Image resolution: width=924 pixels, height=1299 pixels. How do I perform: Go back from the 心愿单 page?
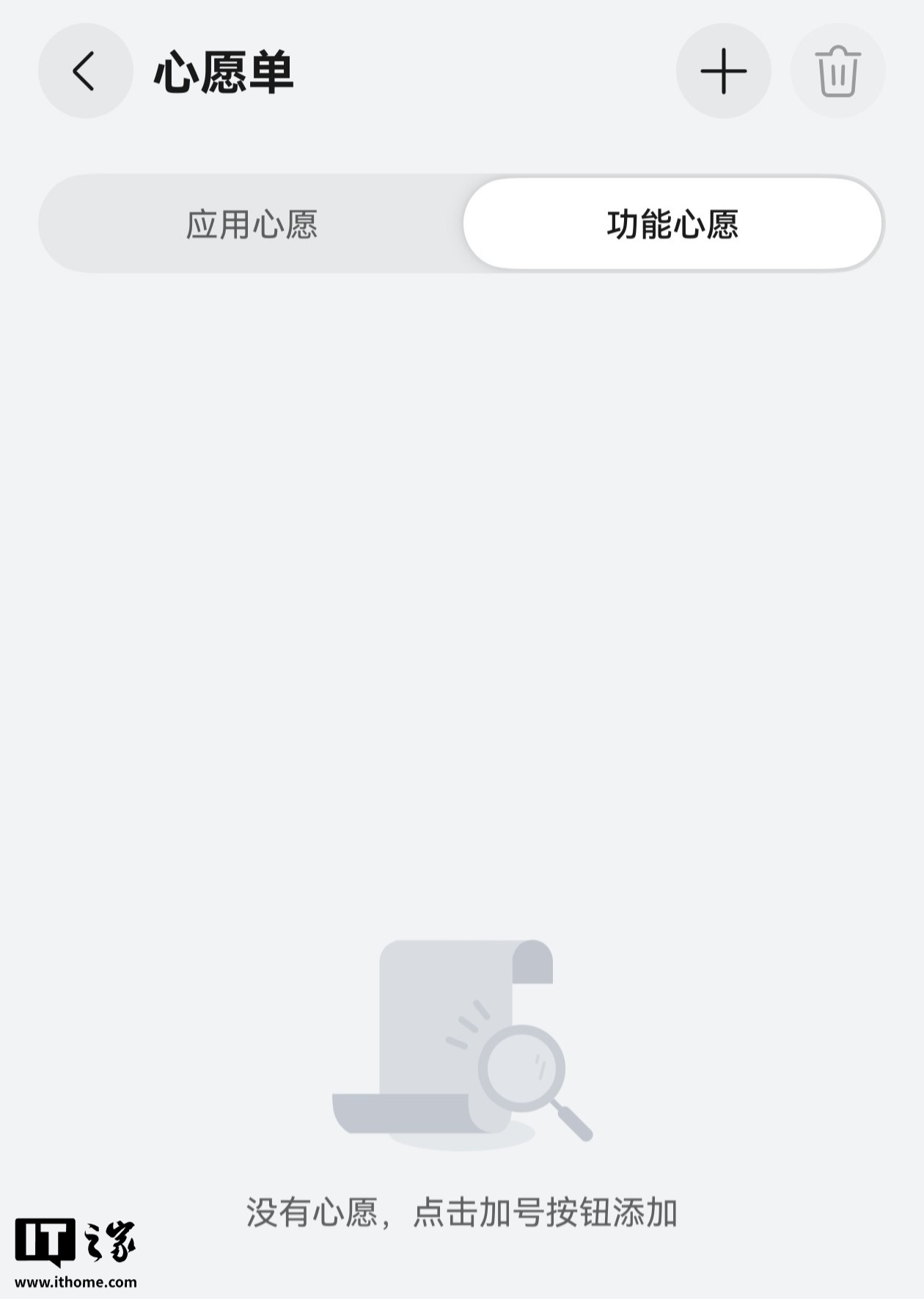pos(85,71)
